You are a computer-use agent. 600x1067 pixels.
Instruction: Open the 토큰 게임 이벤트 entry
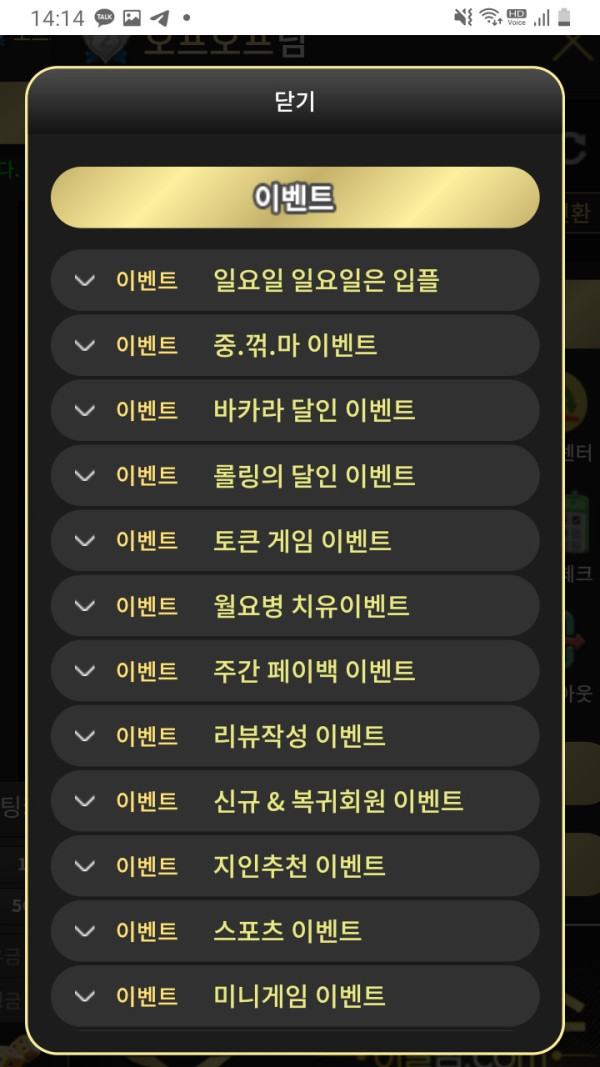pos(294,541)
